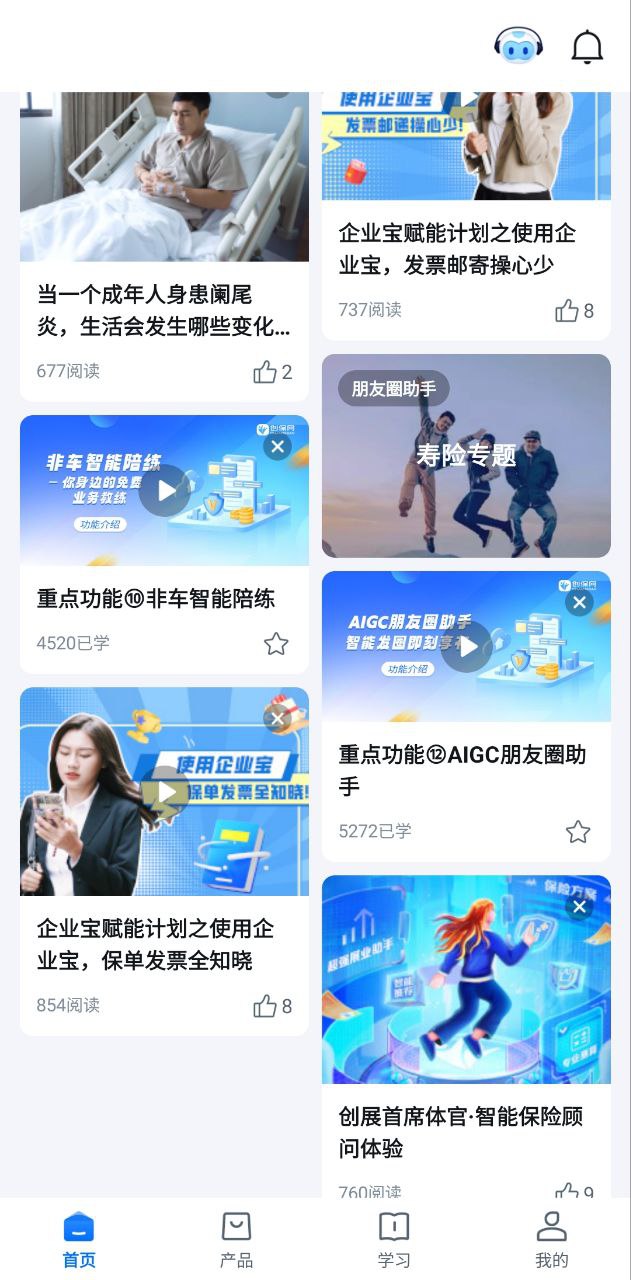Go to the 首页 tab
This screenshot has width=631, height=1280.
[79, 1239]
